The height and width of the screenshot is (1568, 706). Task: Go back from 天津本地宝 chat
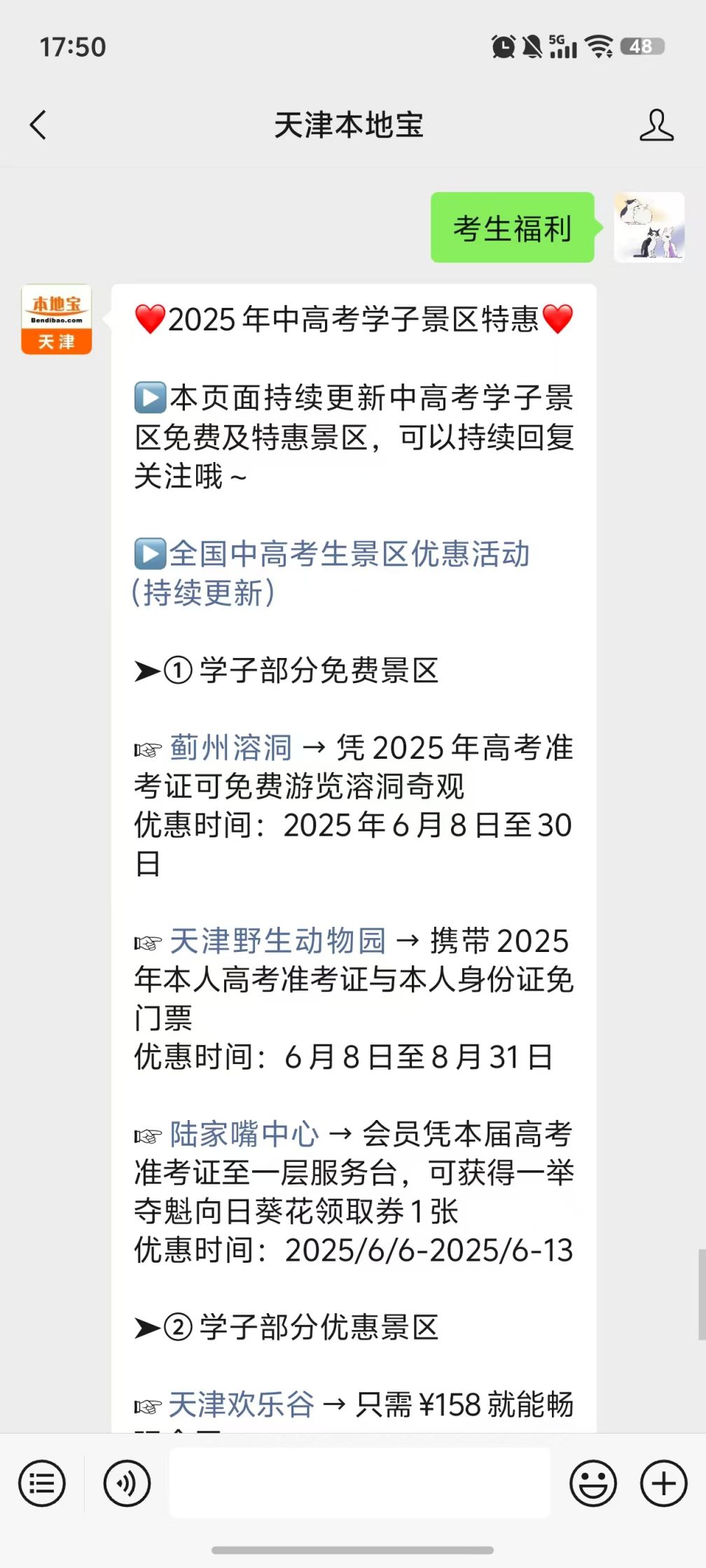(x=39, y=125)
